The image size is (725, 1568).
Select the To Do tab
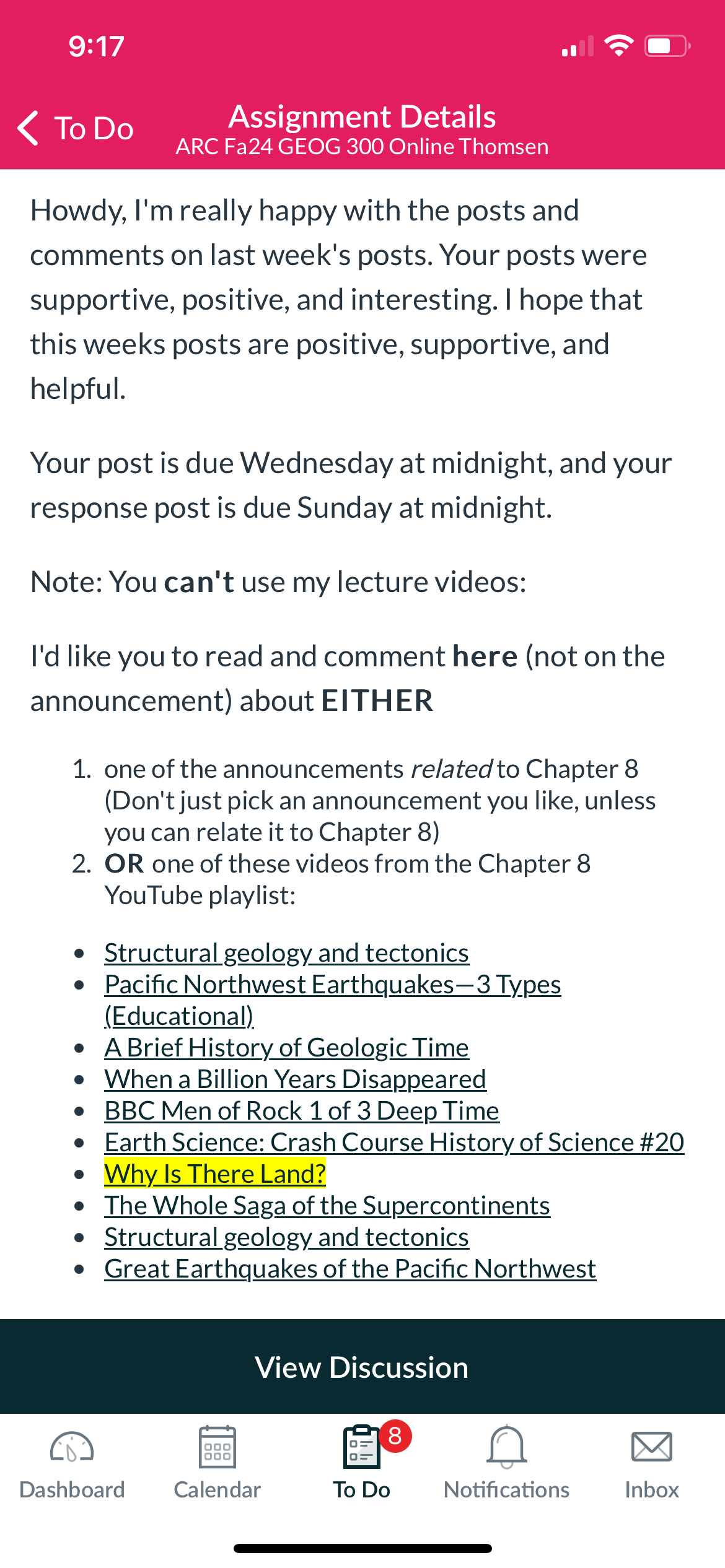pyautogui.click(x=362, y=1463)
